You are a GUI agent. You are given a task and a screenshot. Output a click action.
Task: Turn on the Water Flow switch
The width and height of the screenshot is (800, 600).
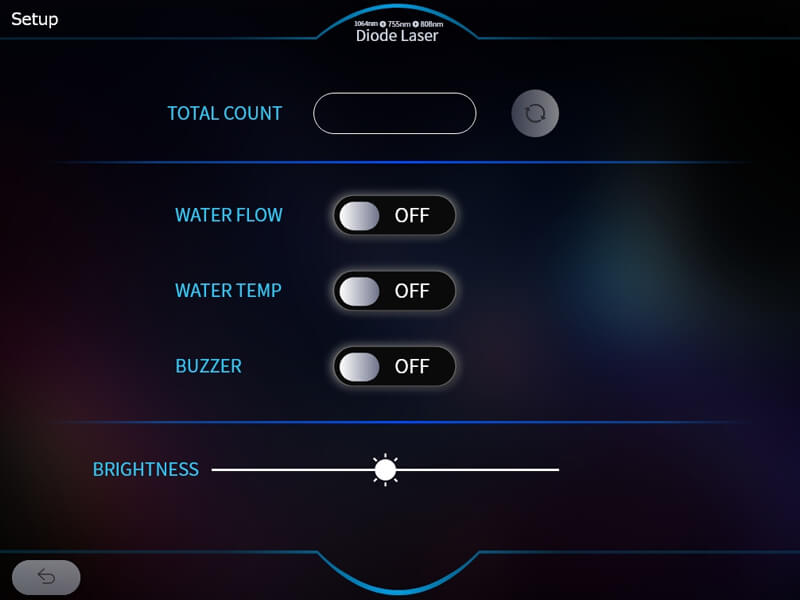click(394, 215)
